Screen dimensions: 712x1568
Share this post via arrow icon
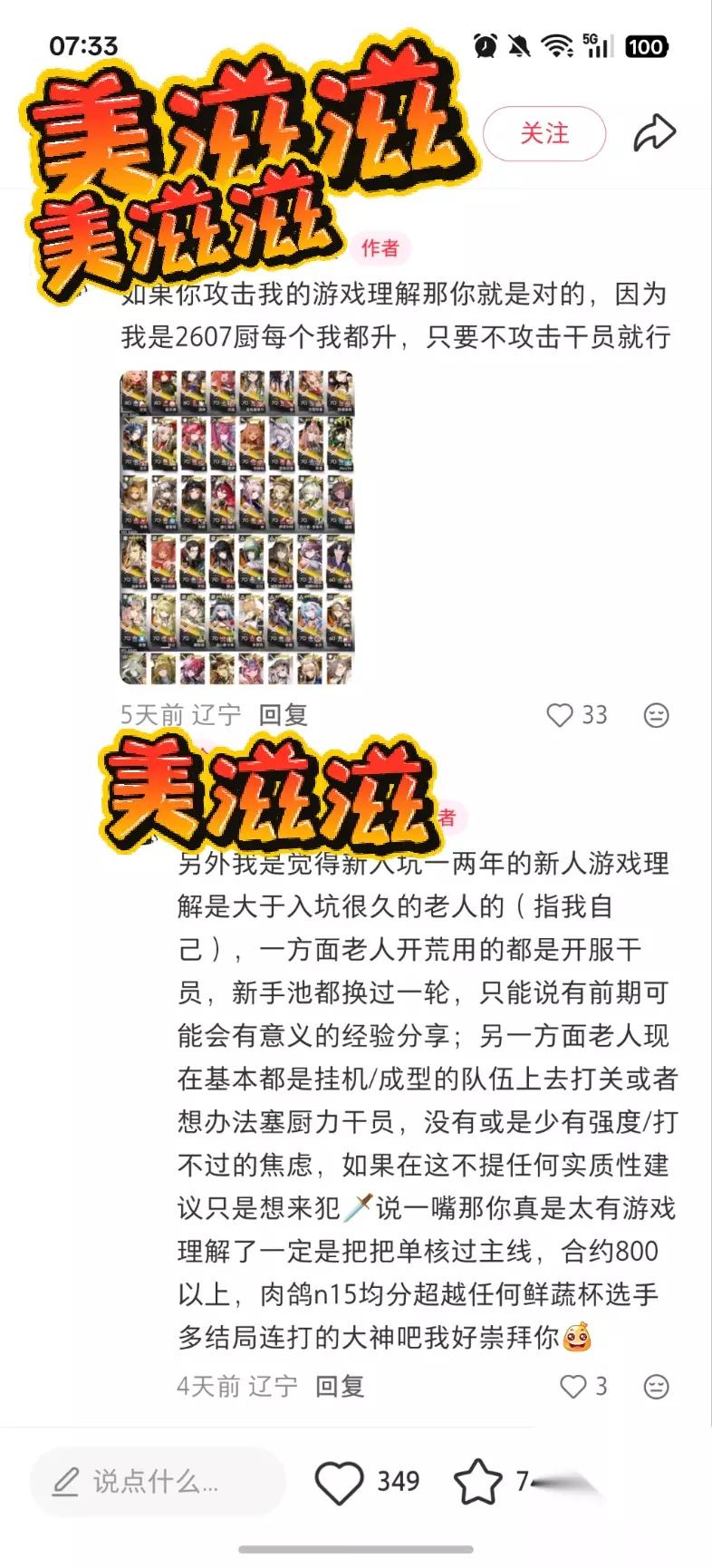pos(654,133)
